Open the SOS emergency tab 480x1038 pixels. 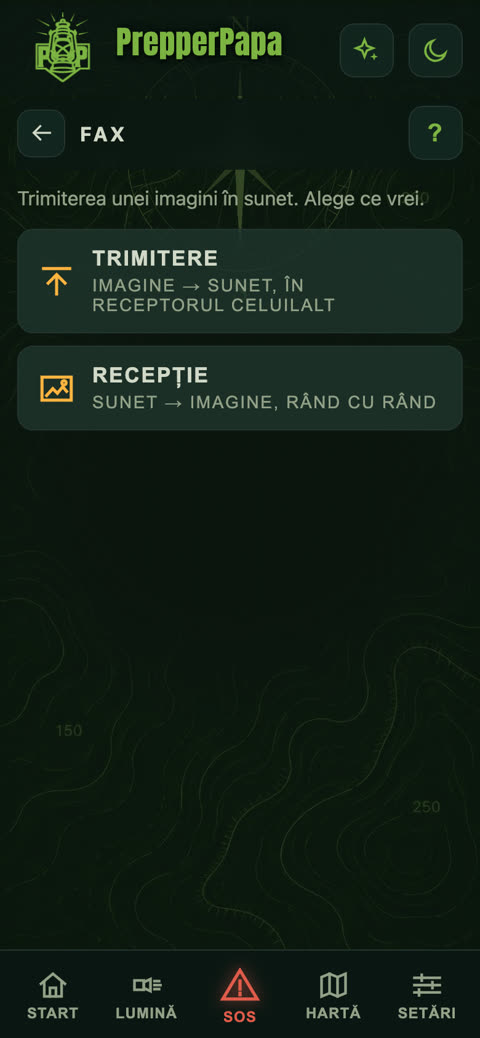pos(240,996)
